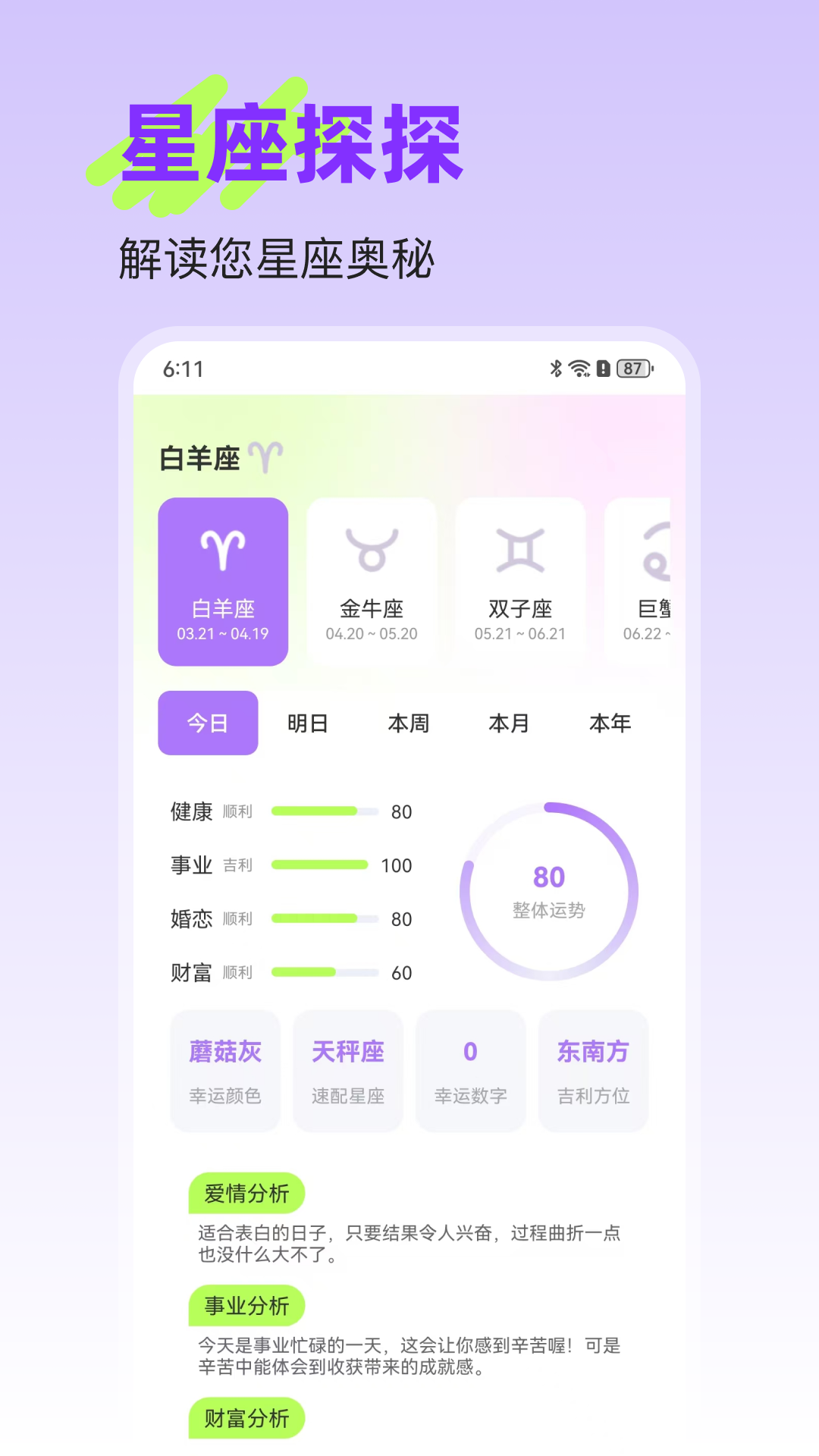Select the 本月 forecast option
The height and width of the screenshot is (1456, 819).
[508, 724]
